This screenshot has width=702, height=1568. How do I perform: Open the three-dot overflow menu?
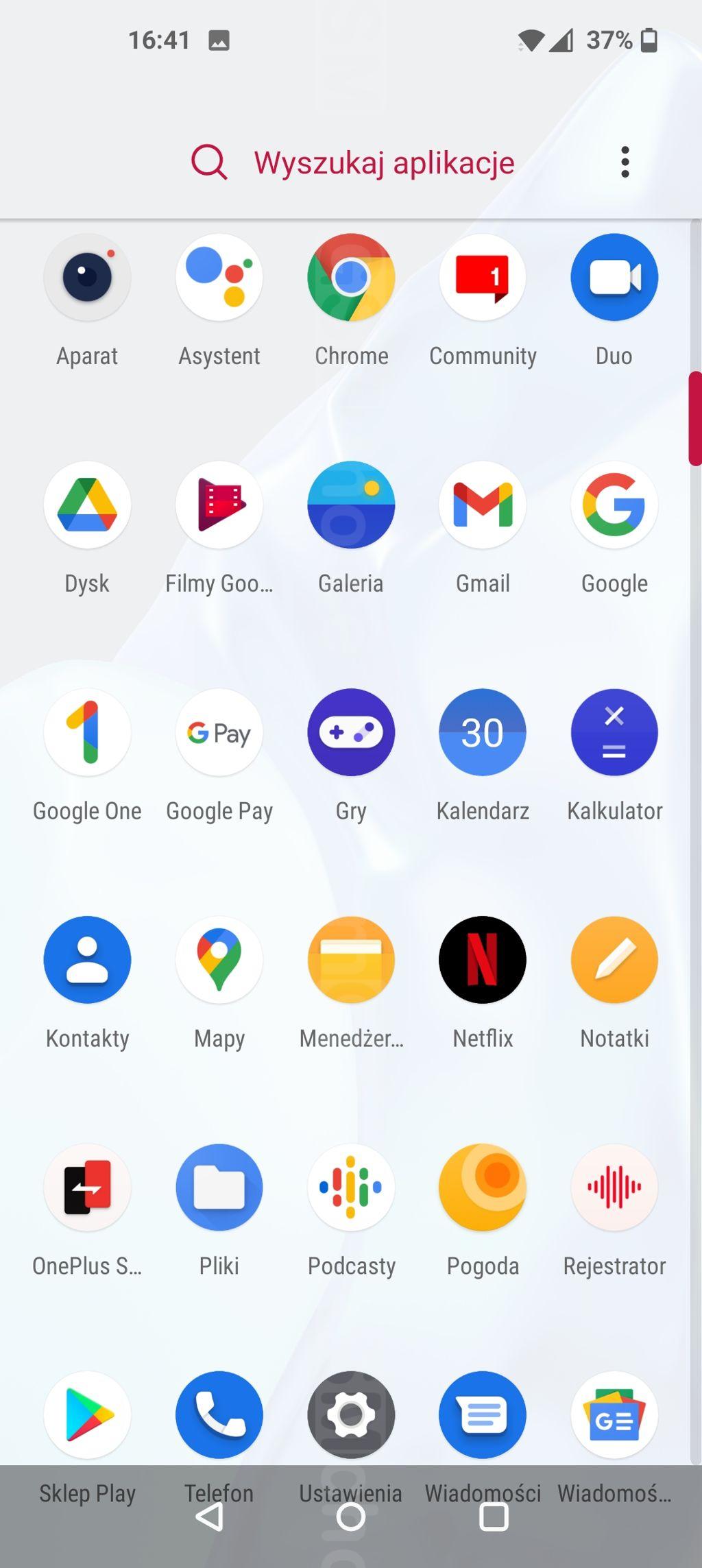tap(625, 162)
